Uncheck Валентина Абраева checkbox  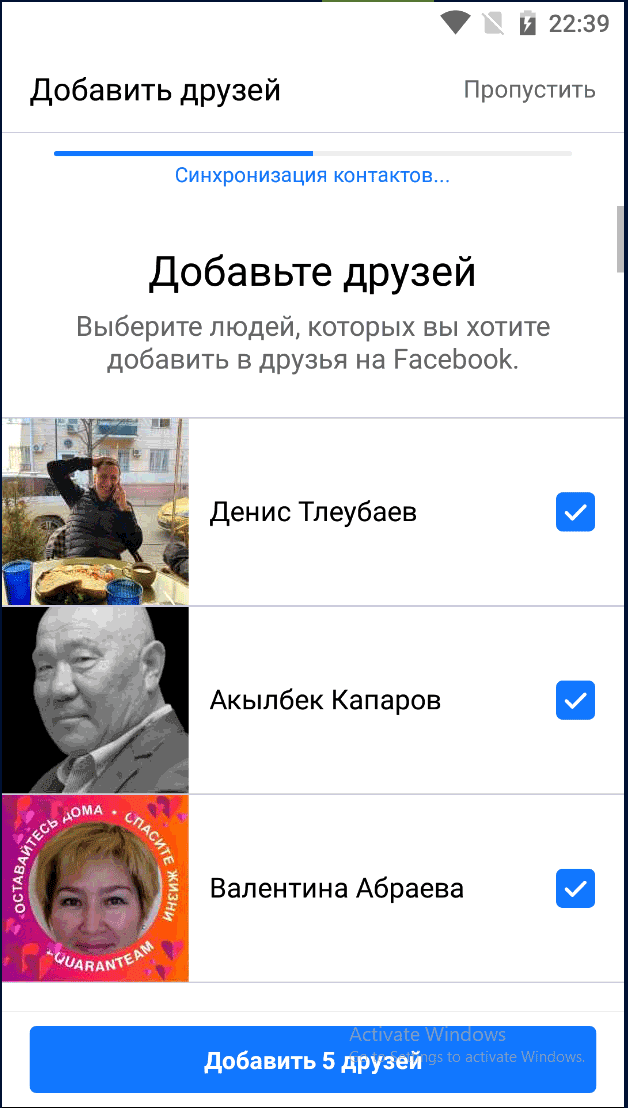[x=575, y=888]
